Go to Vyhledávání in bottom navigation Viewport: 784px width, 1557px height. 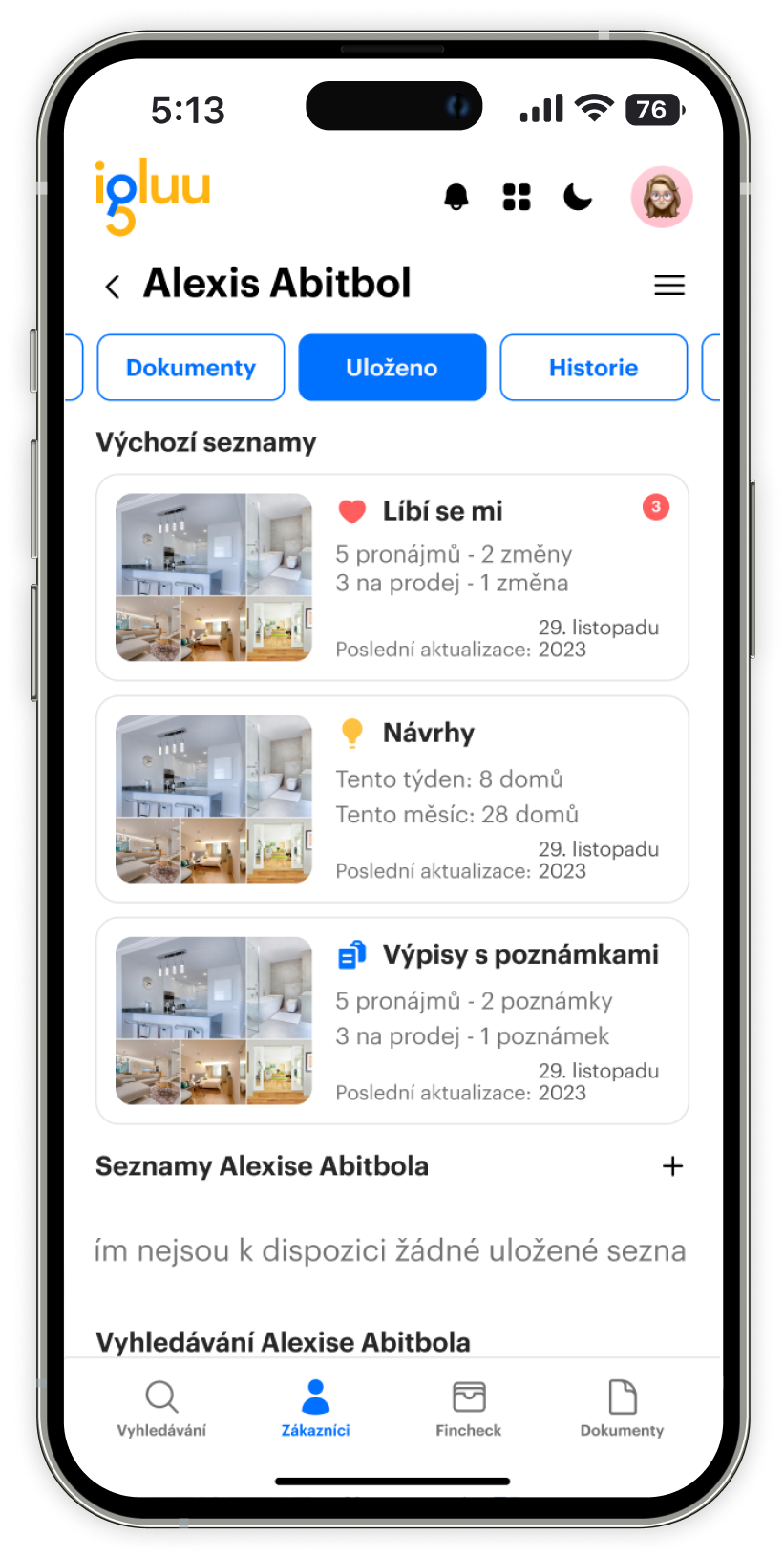coord(161,1408)
